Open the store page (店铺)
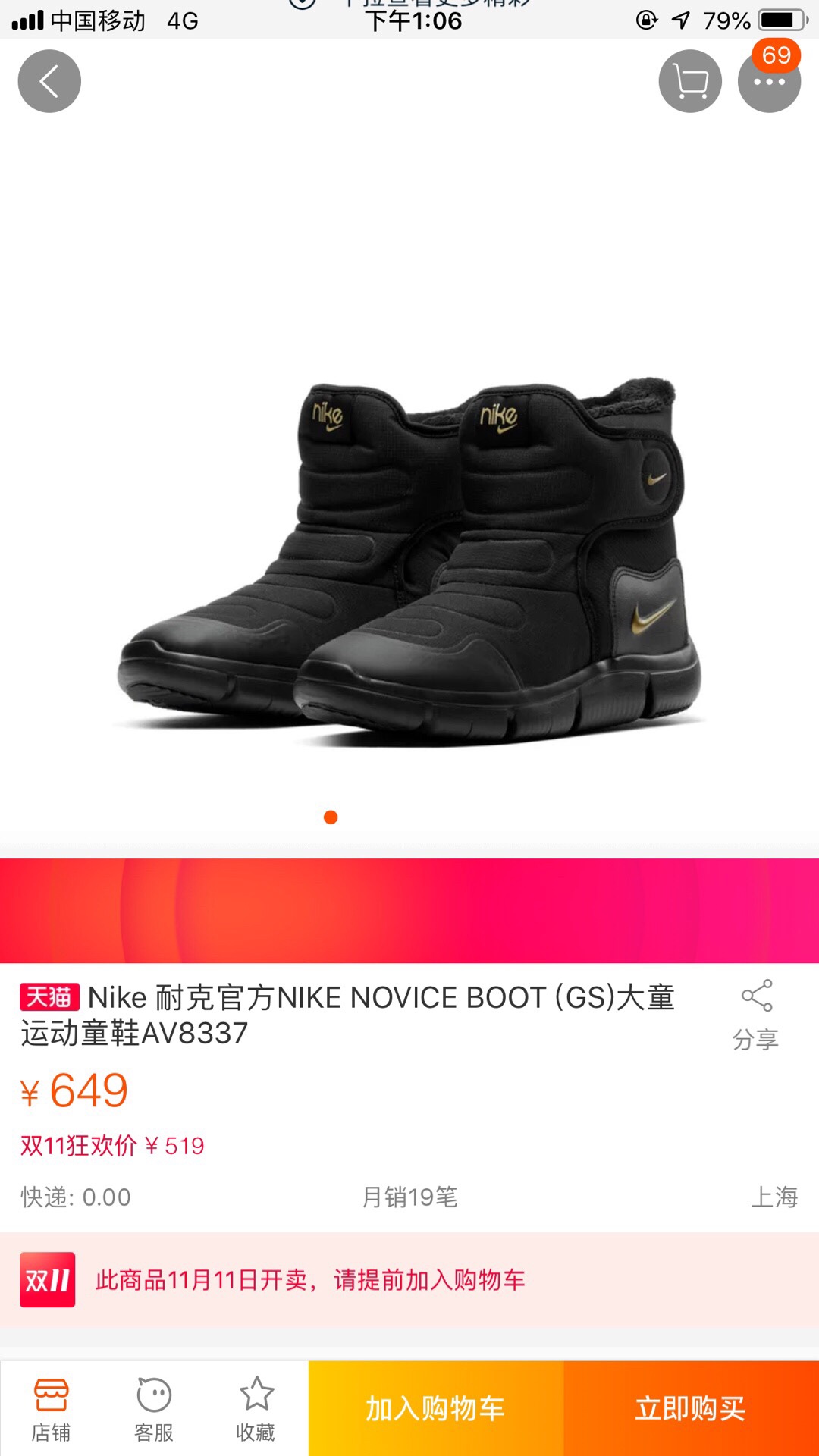The width and height of the screenshot is (819, 1456). 51,1409
